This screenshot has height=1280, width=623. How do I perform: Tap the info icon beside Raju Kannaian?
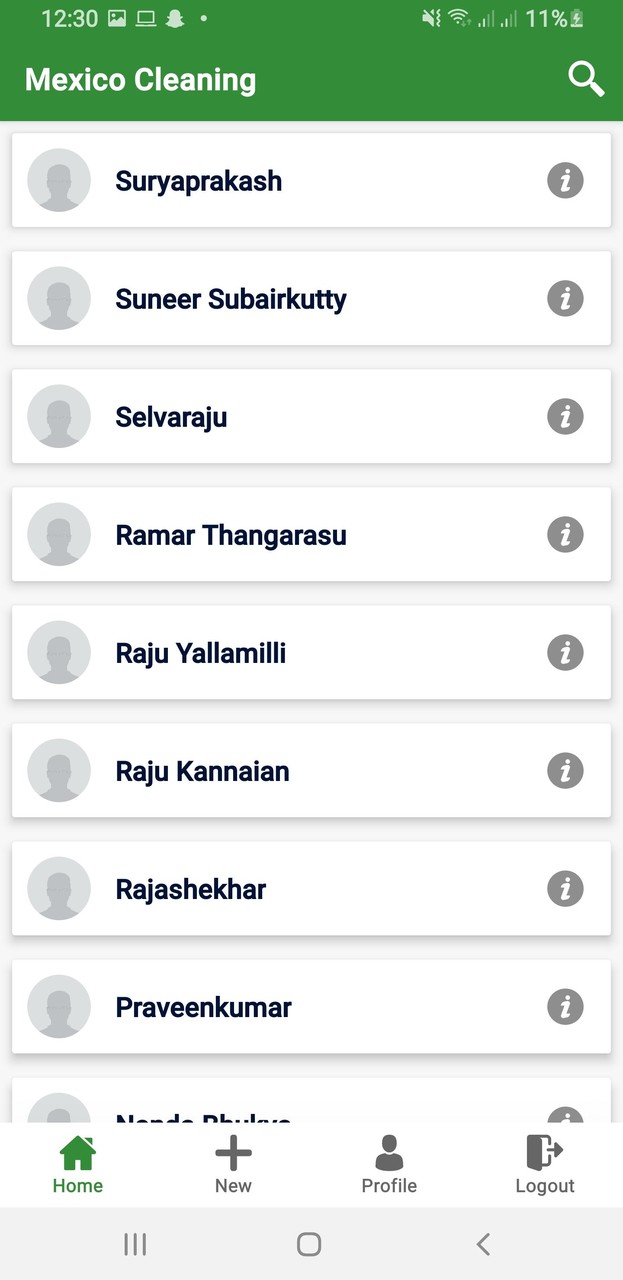565,771
